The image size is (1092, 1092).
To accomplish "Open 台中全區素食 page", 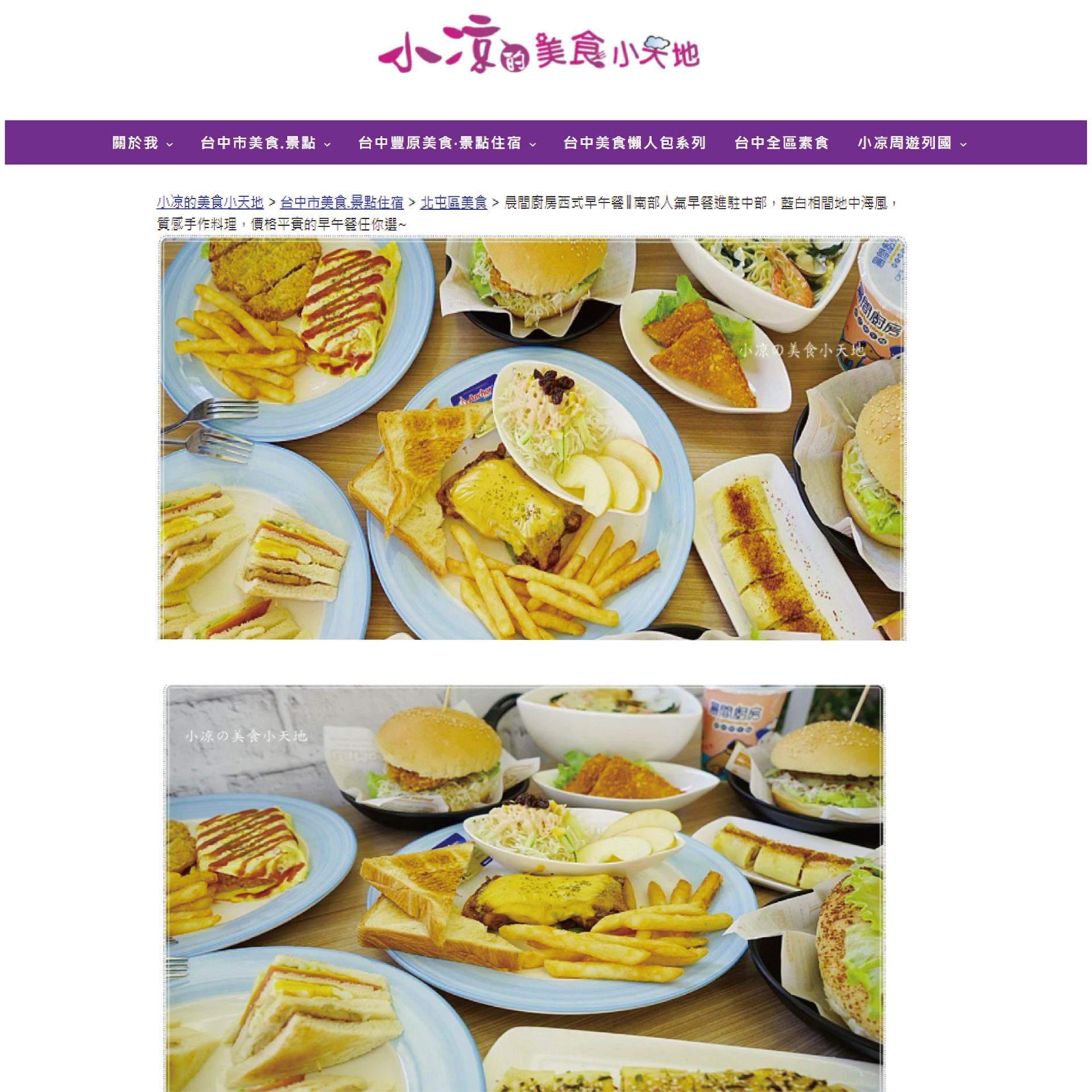I will pos(781,143).
